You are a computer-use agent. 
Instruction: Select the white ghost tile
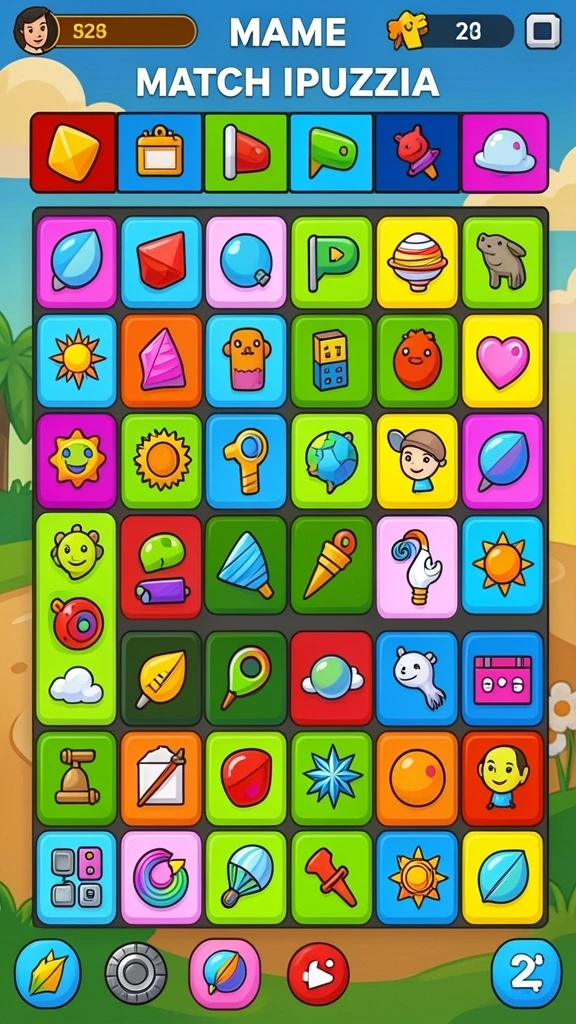point(417,678)
